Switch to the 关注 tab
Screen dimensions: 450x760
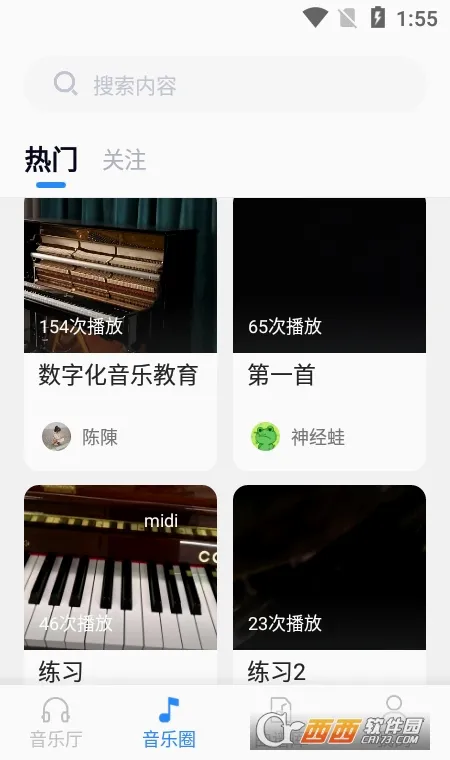pyautogui.click(x=125, y=160)
